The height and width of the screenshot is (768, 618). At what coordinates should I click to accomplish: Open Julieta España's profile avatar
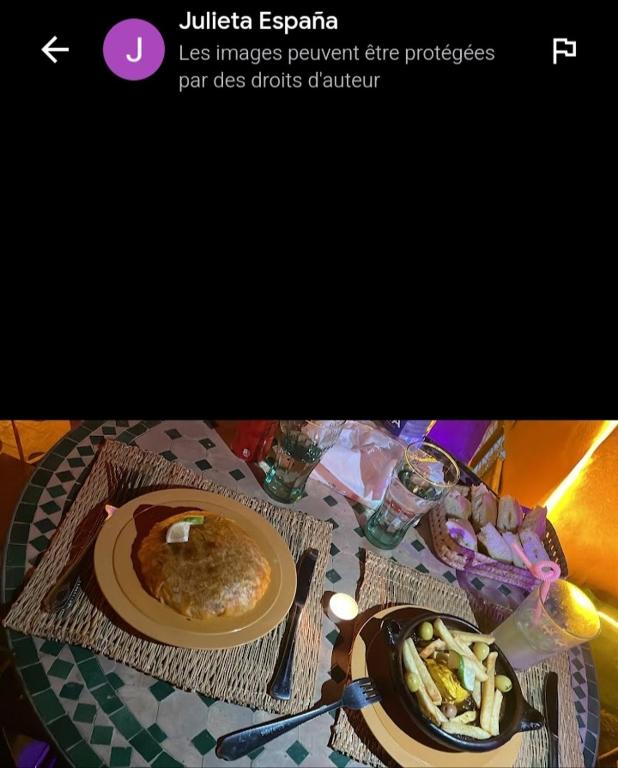click(133, 49)
